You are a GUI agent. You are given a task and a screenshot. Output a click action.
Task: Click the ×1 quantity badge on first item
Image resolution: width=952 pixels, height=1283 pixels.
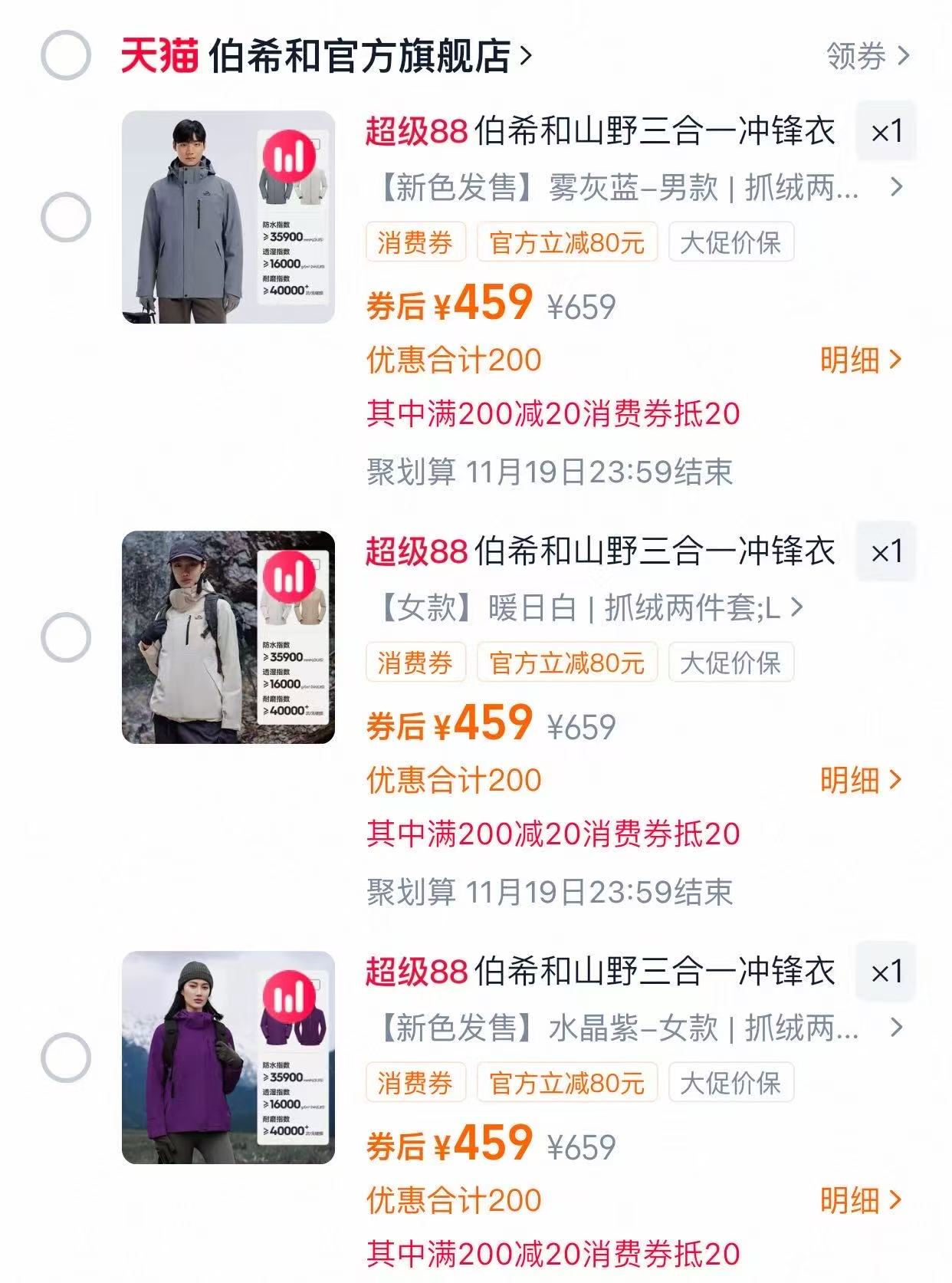[x=885, y=133]
